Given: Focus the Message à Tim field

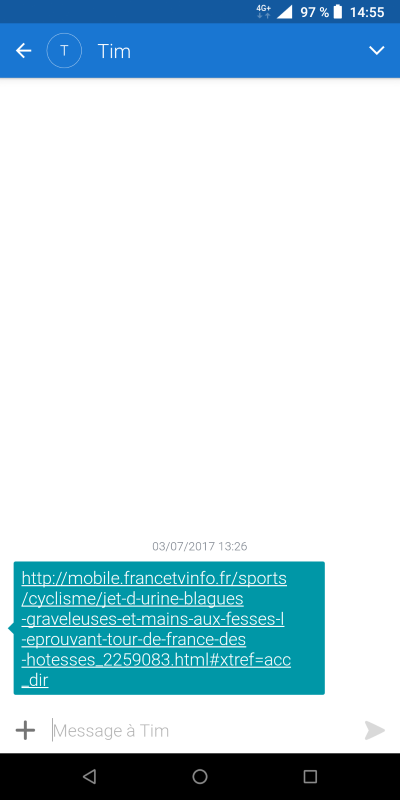Looking at the screenshot, I should pyautogui.click(x=204, y=731).
